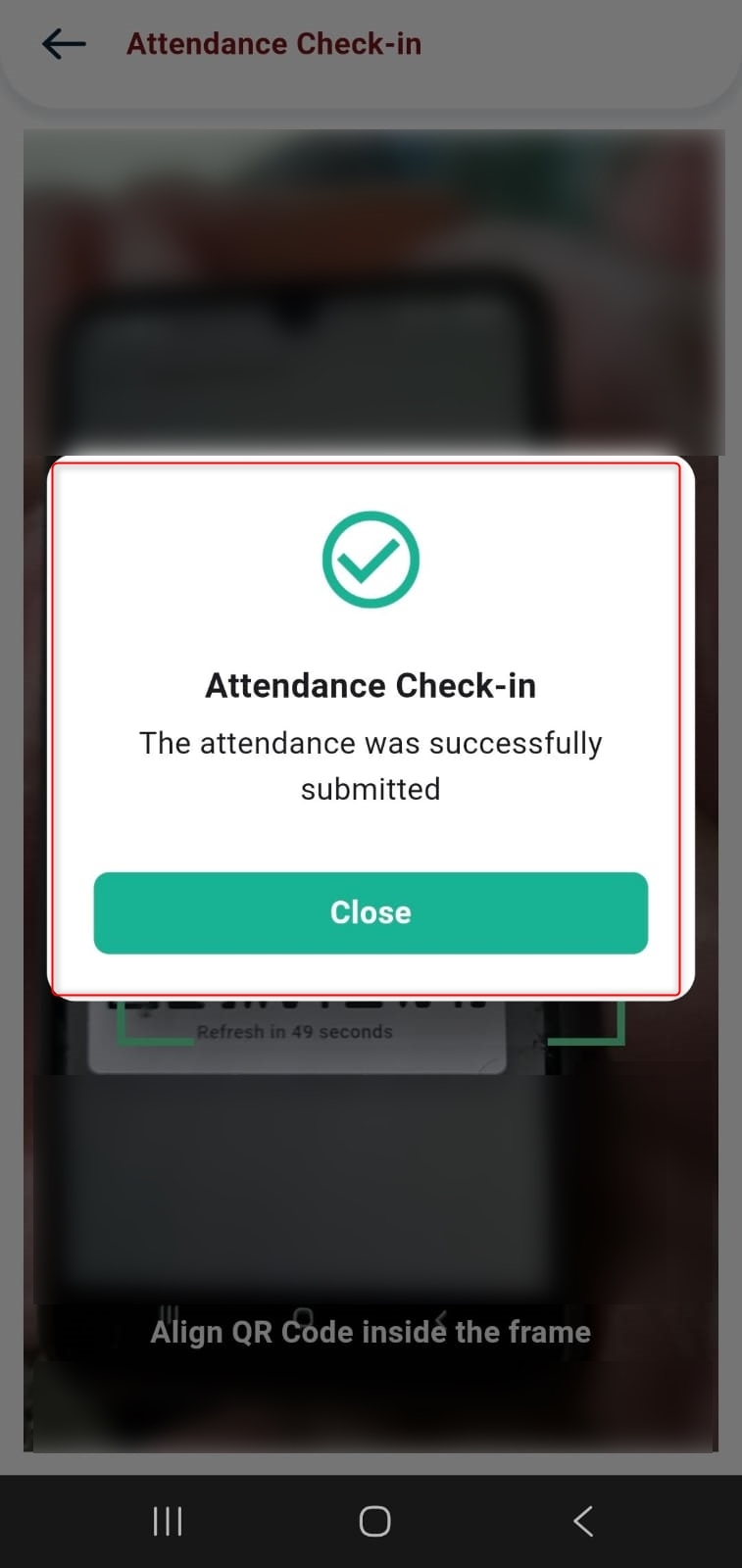Go back using the header arrow

pos(64,44)
